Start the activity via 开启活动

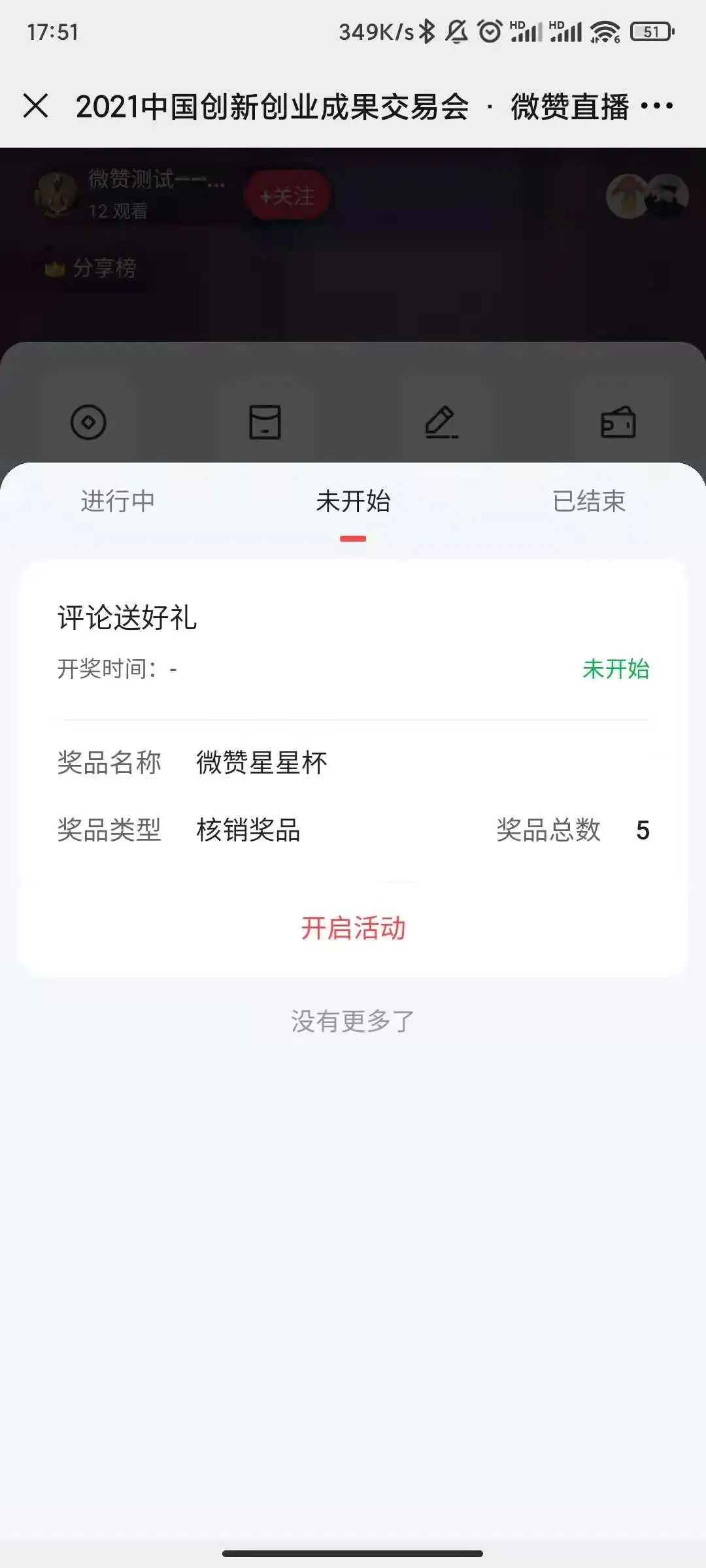coord(353,928)
